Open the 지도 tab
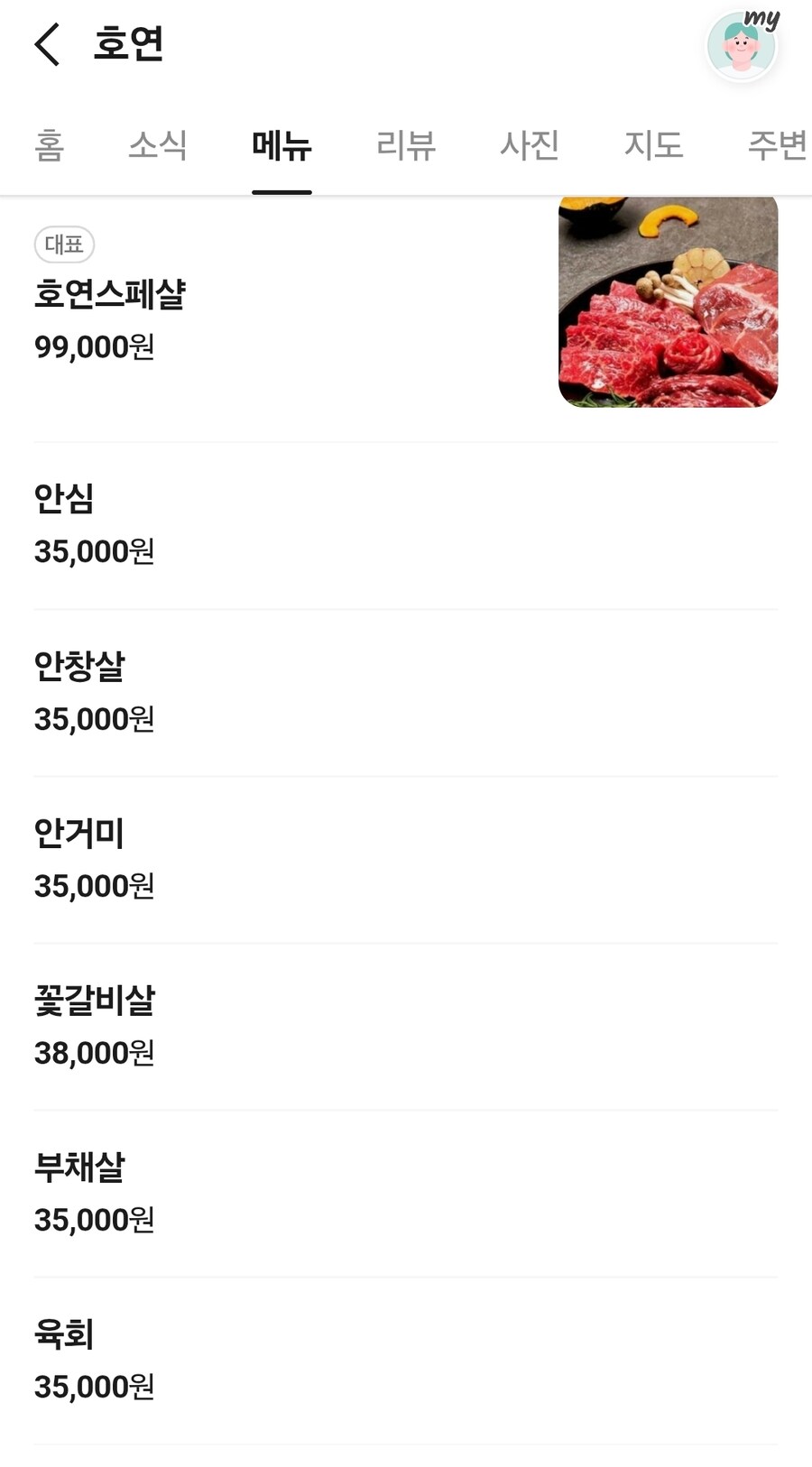 (x=653, y=145)
